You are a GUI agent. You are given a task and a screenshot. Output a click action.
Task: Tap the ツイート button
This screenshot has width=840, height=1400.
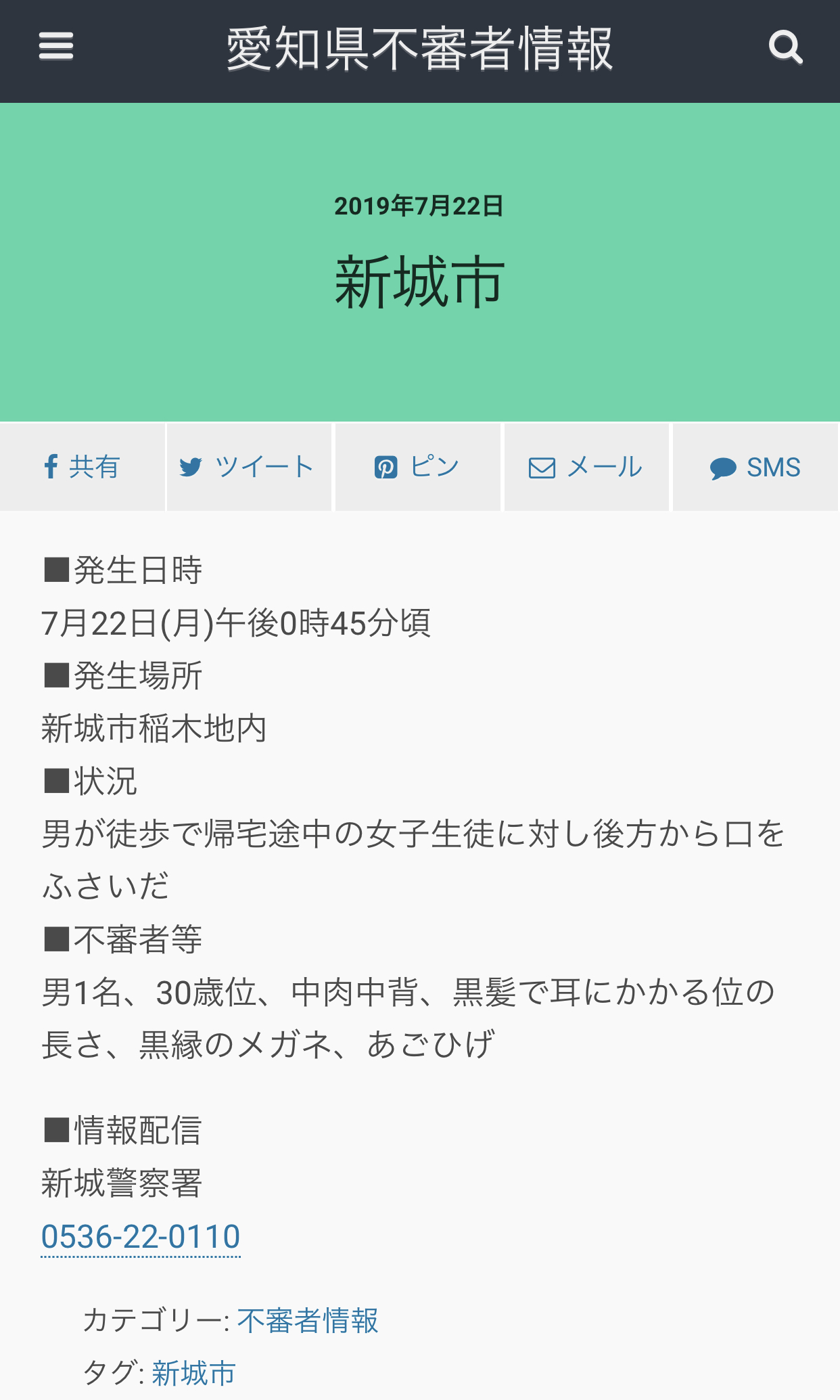pyautogui.click(x=249, y=467)
